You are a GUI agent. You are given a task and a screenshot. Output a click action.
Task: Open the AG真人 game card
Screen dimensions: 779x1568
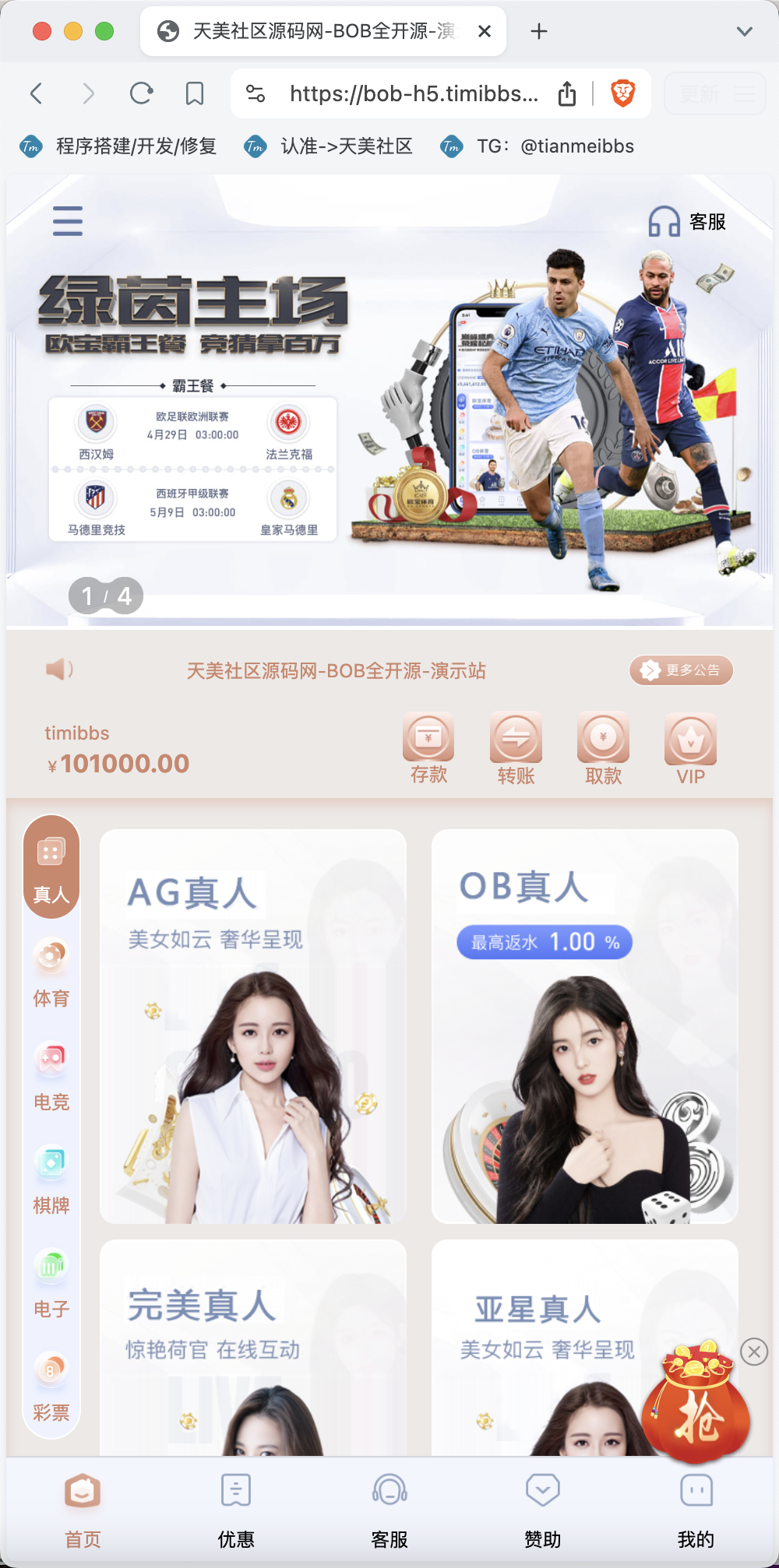[x=253, y=1026]
